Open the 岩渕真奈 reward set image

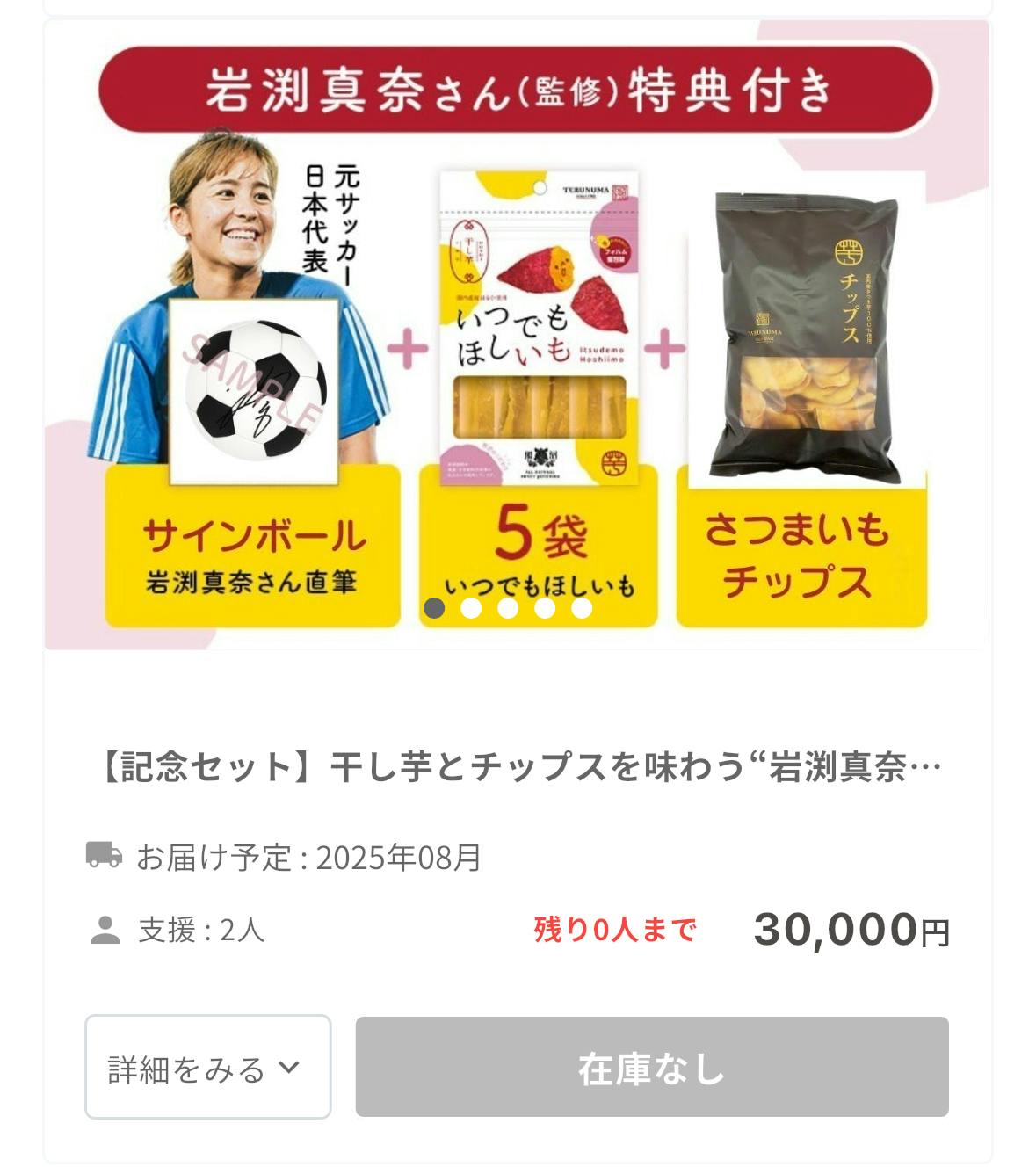point(517,334)
